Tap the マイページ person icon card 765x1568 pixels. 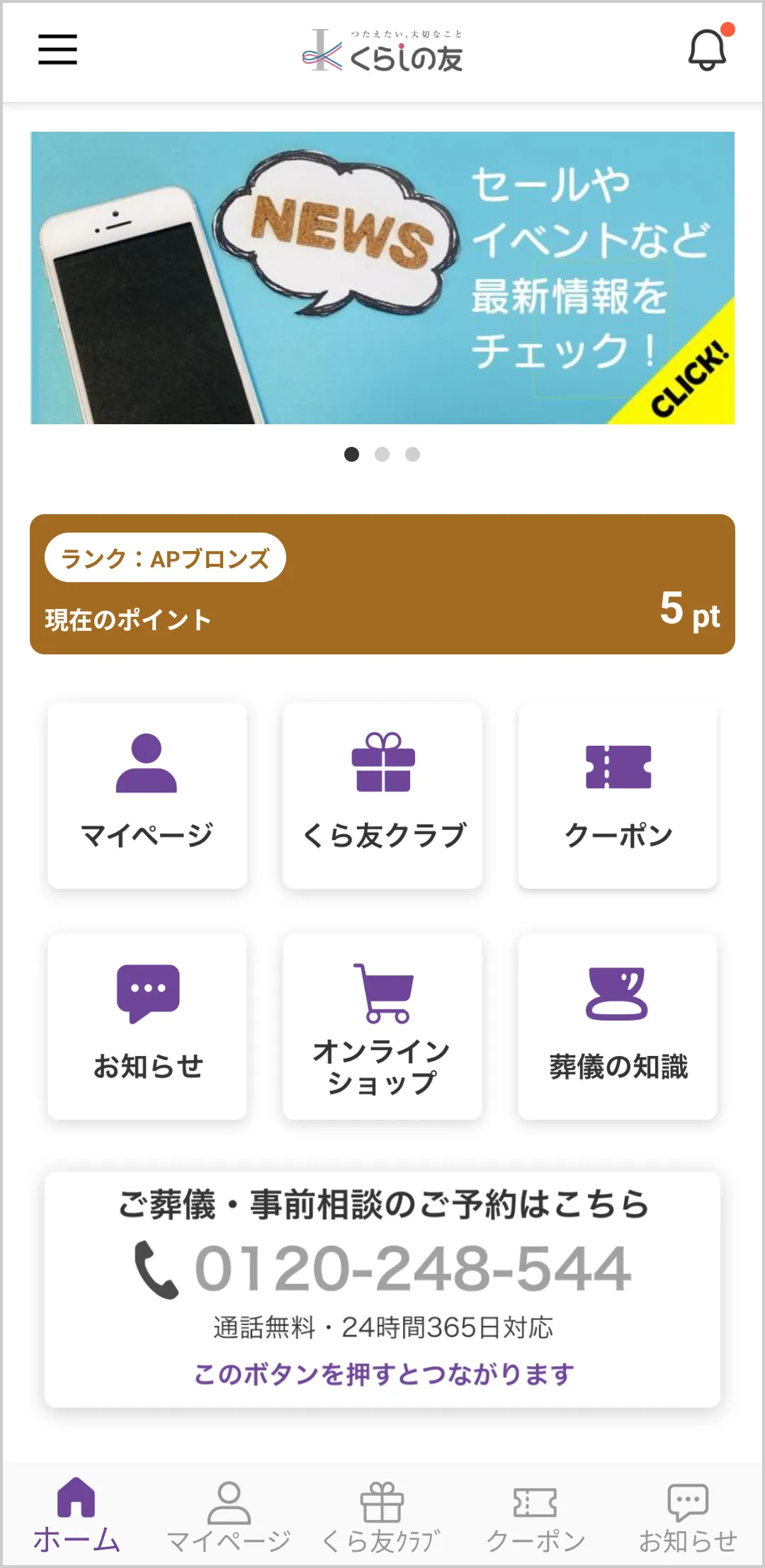tap(146, 793)
